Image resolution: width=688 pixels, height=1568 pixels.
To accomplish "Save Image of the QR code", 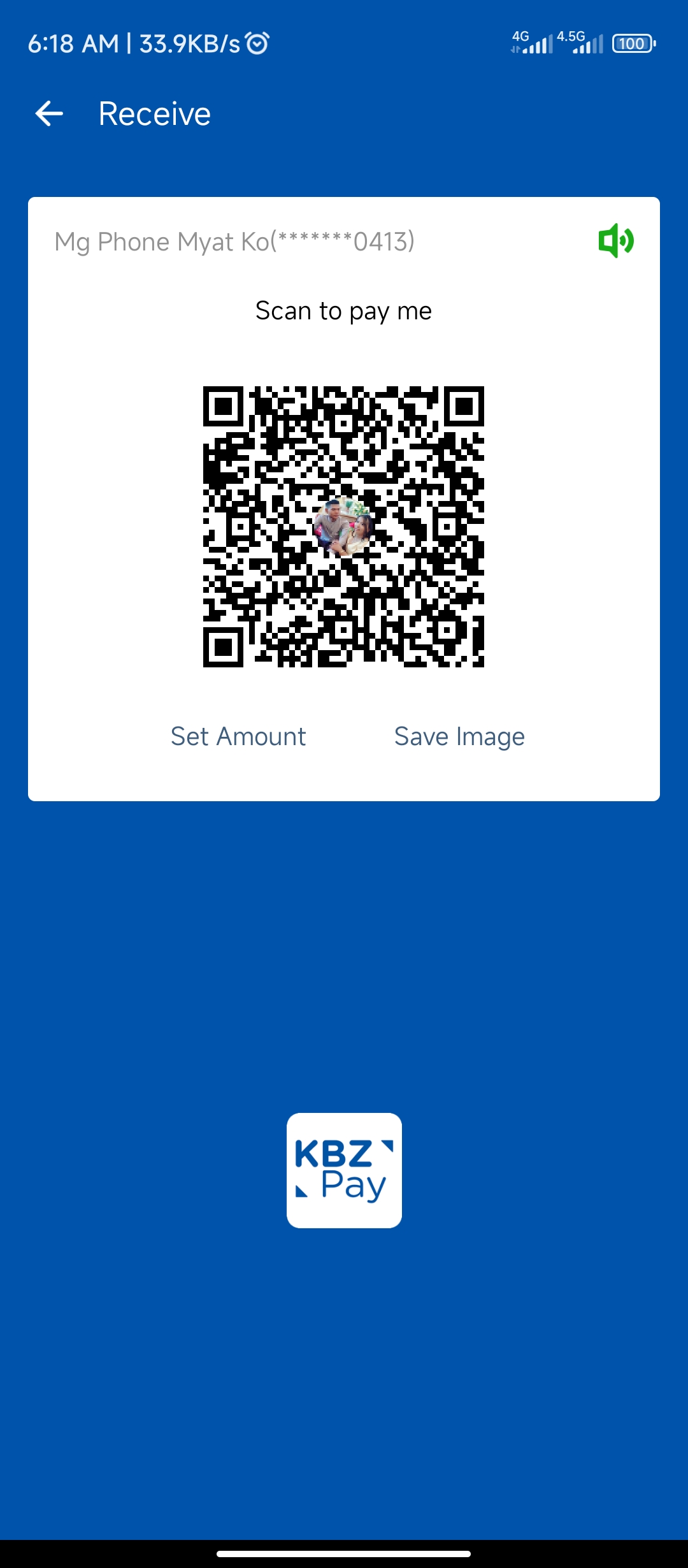I will point(459,737).
